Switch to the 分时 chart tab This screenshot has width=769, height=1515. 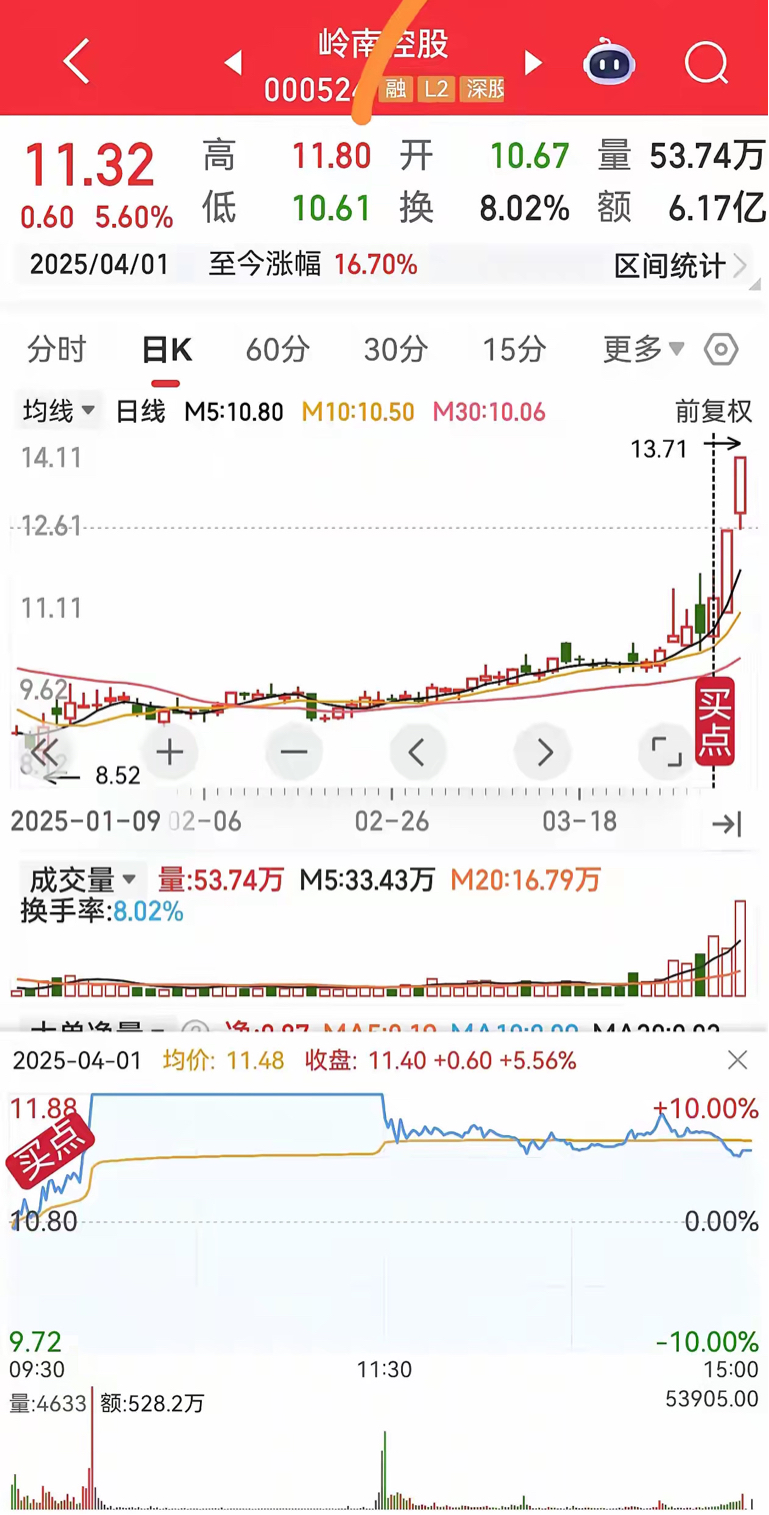click(57, 350)
